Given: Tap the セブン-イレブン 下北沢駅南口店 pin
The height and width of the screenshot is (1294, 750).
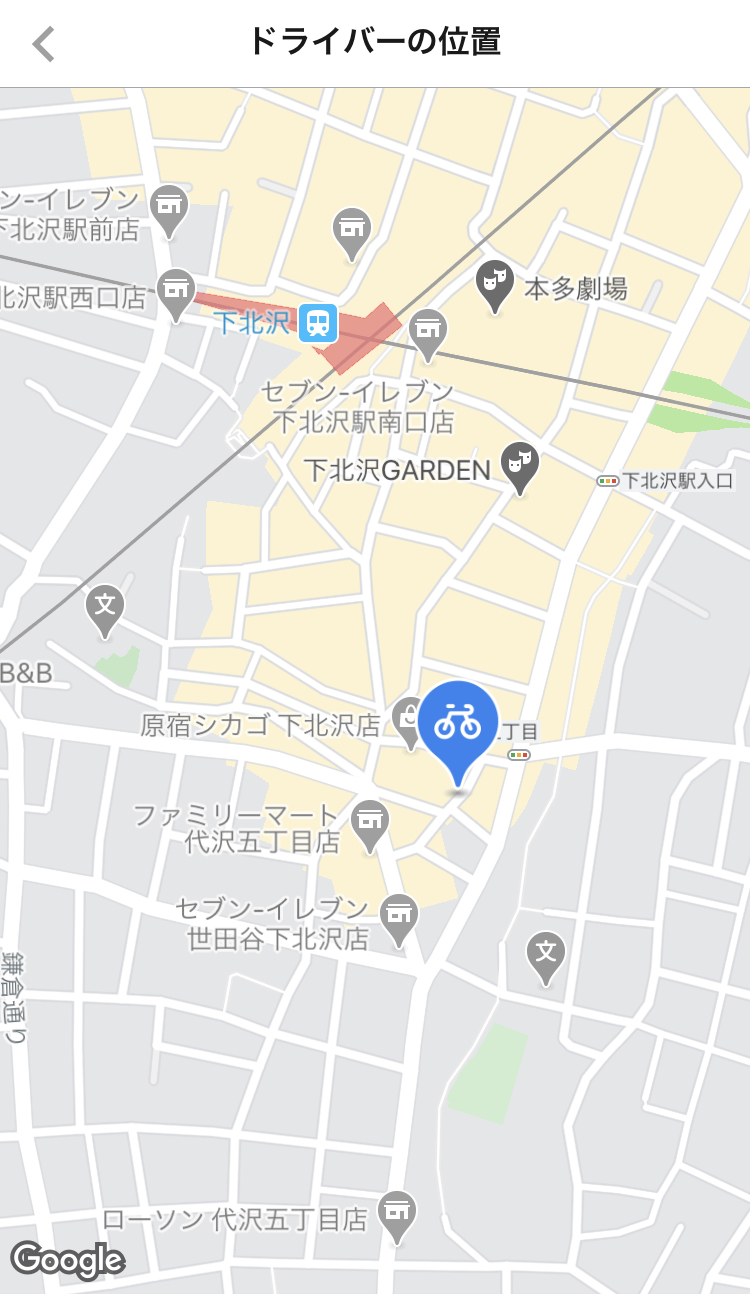Looking at the screenshot, I should [428, 331].
